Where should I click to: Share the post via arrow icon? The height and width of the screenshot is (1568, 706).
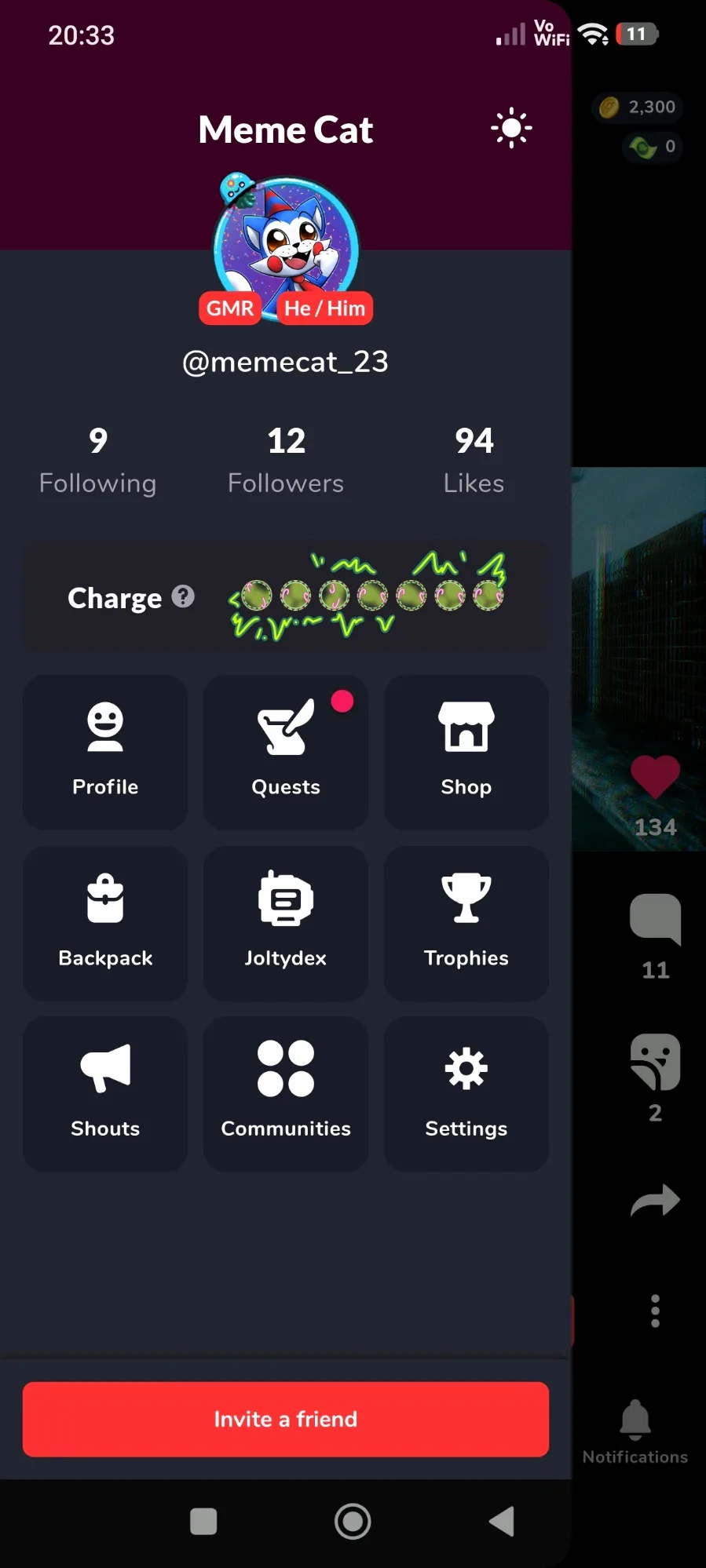click(x=655, y=1201)
